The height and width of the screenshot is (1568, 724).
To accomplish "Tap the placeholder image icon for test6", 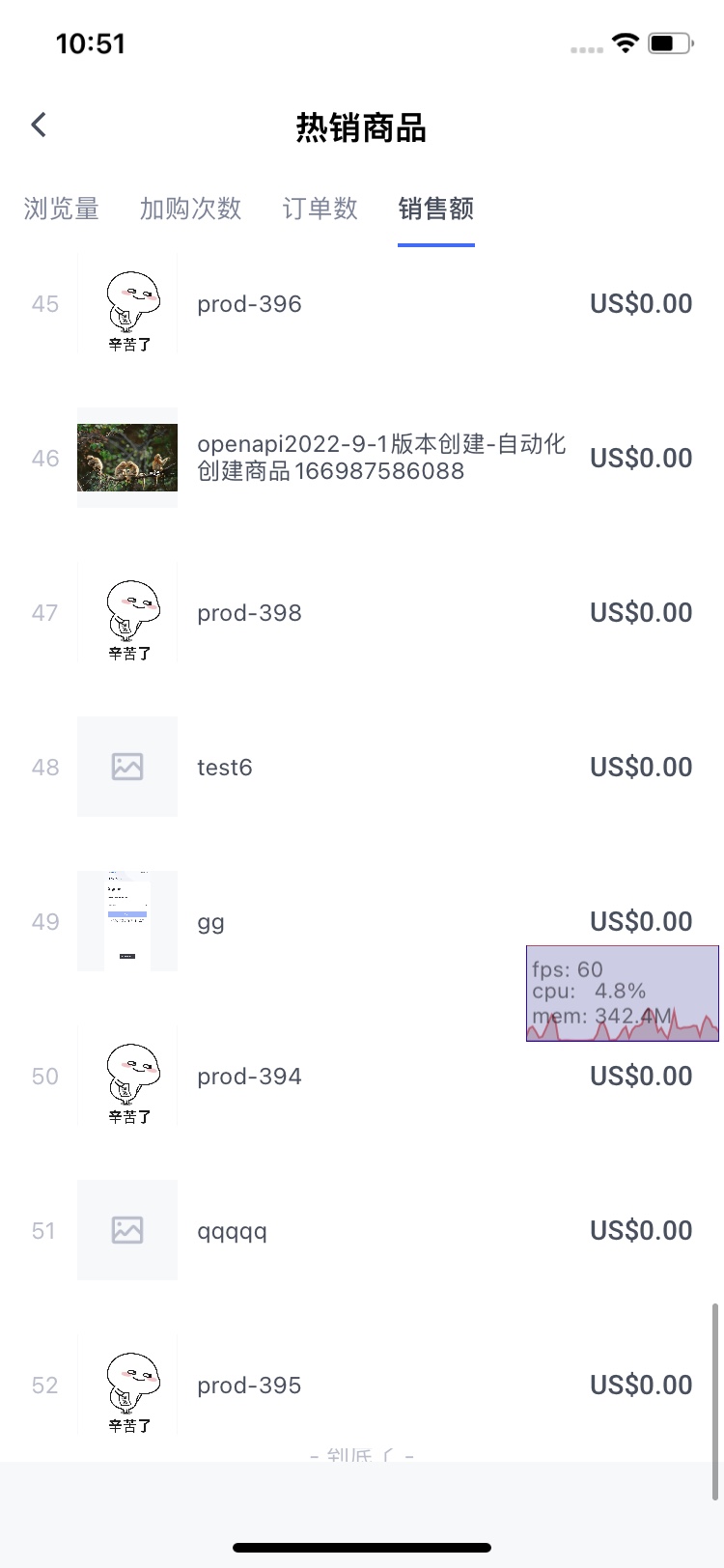I will pos(126,767).
